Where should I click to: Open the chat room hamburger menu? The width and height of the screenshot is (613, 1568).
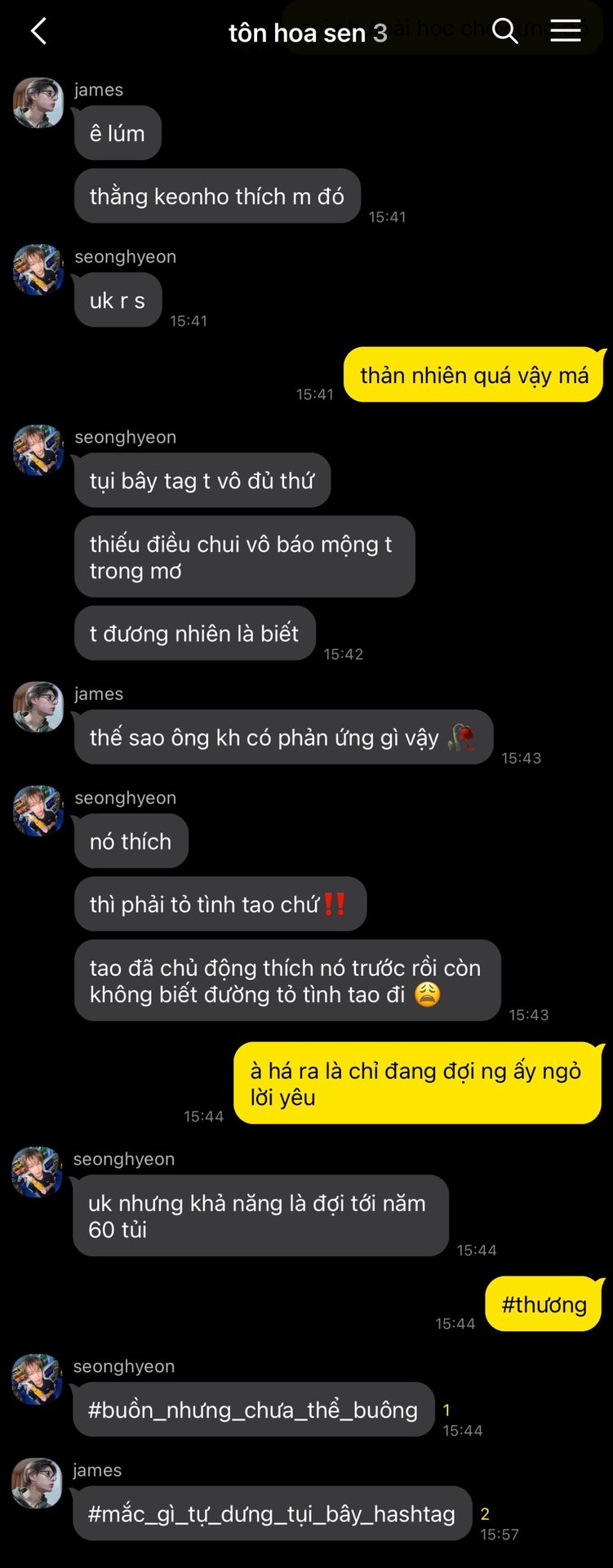click(x=565, y=32)
